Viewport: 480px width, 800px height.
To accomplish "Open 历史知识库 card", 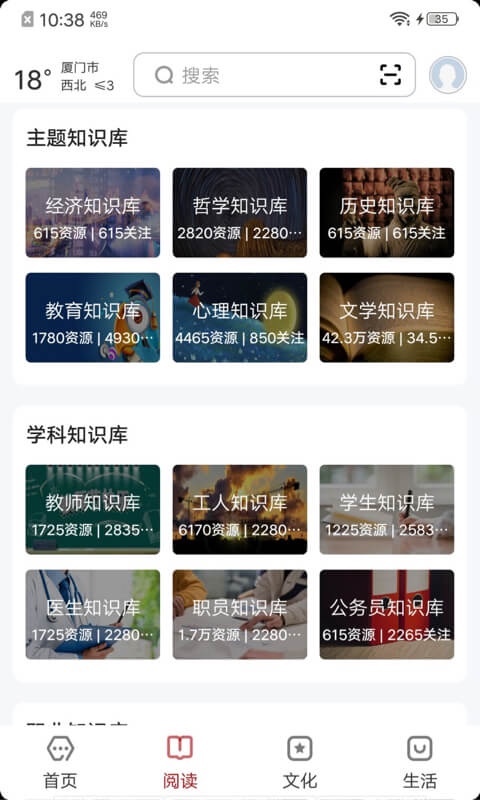I will pos(387,212).
